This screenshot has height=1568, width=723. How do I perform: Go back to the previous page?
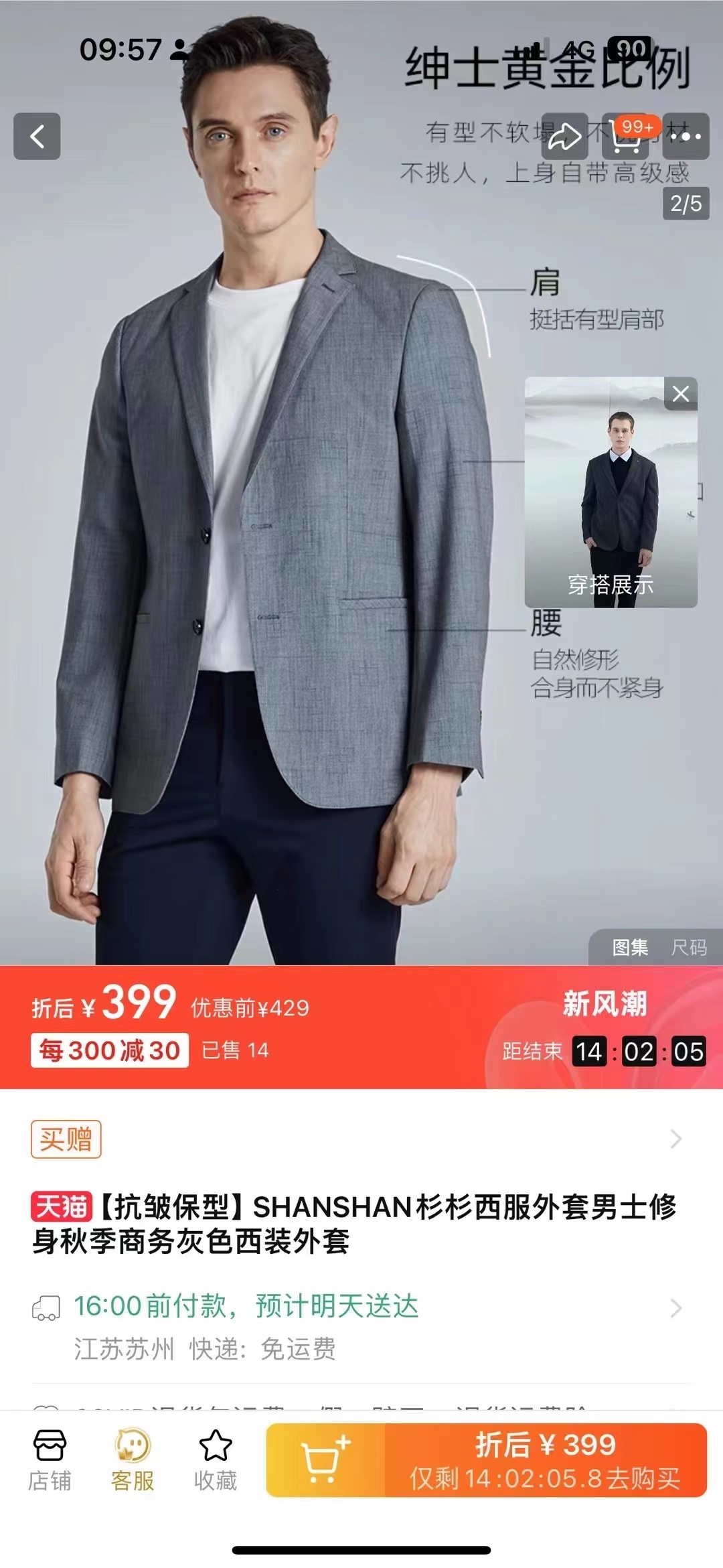tap(37, 137)
